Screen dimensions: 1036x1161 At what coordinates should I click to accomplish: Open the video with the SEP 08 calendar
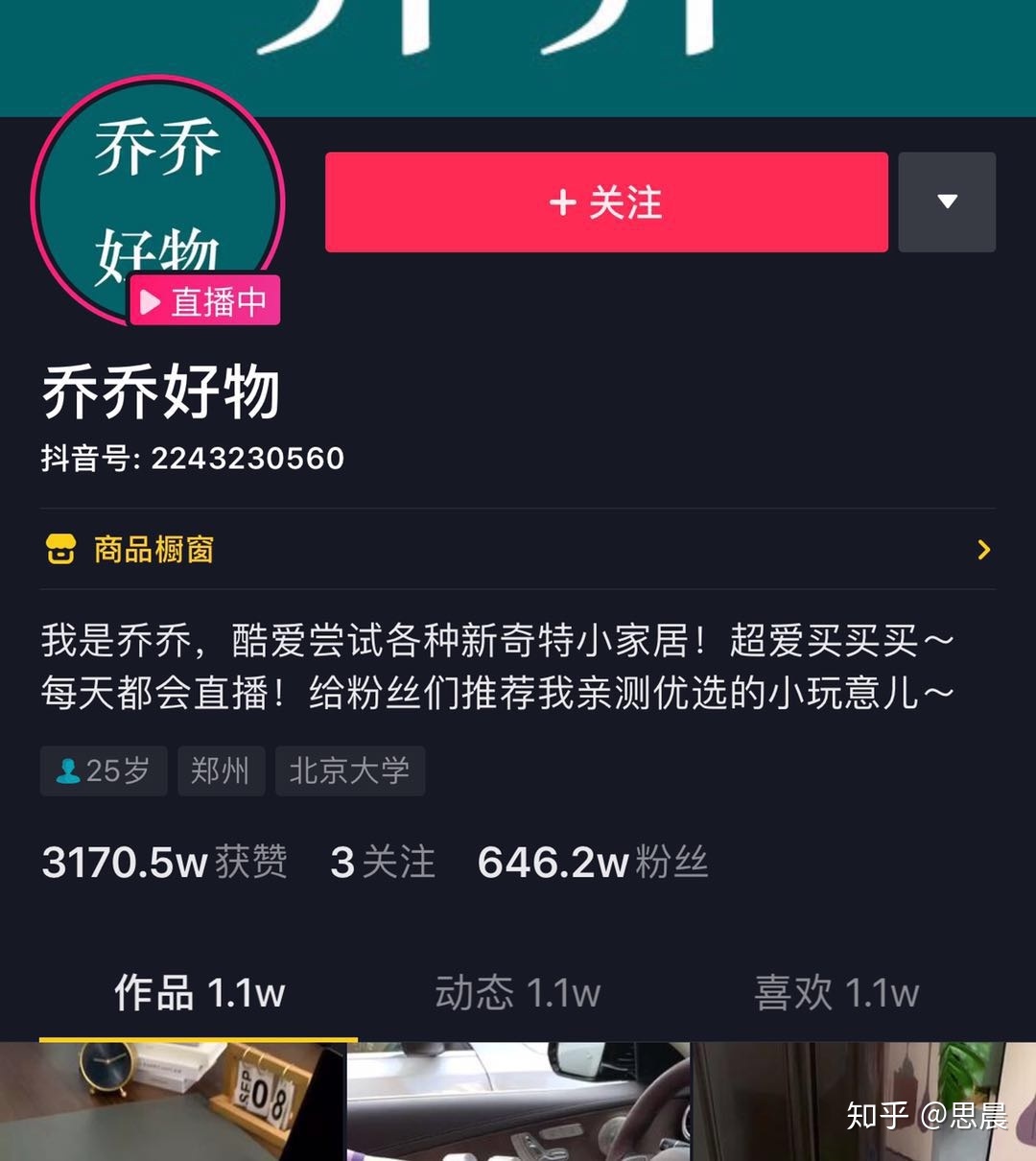(171, 1102)
